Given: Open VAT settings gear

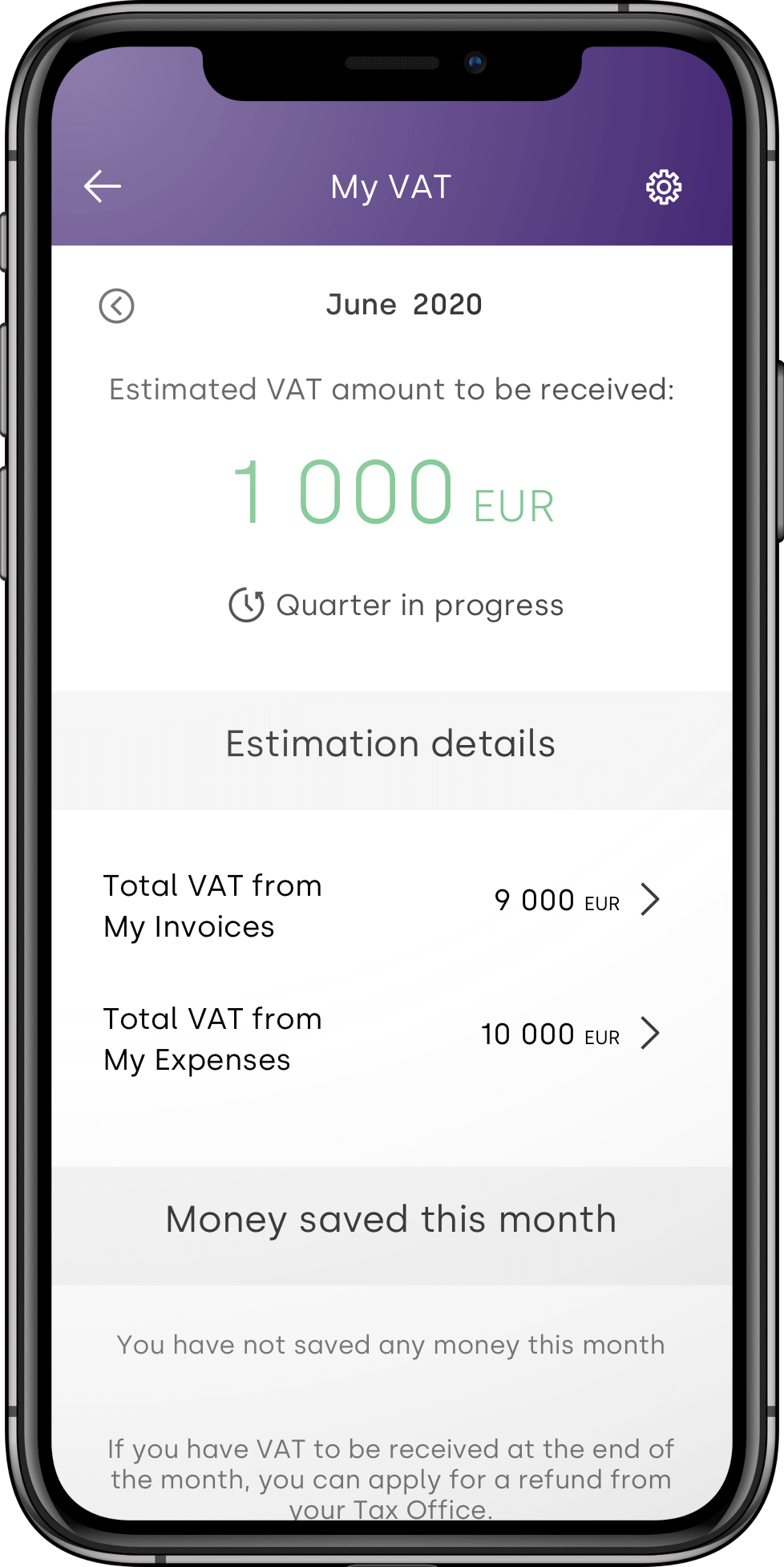Looking at the screenshot, I should point(664,187).
